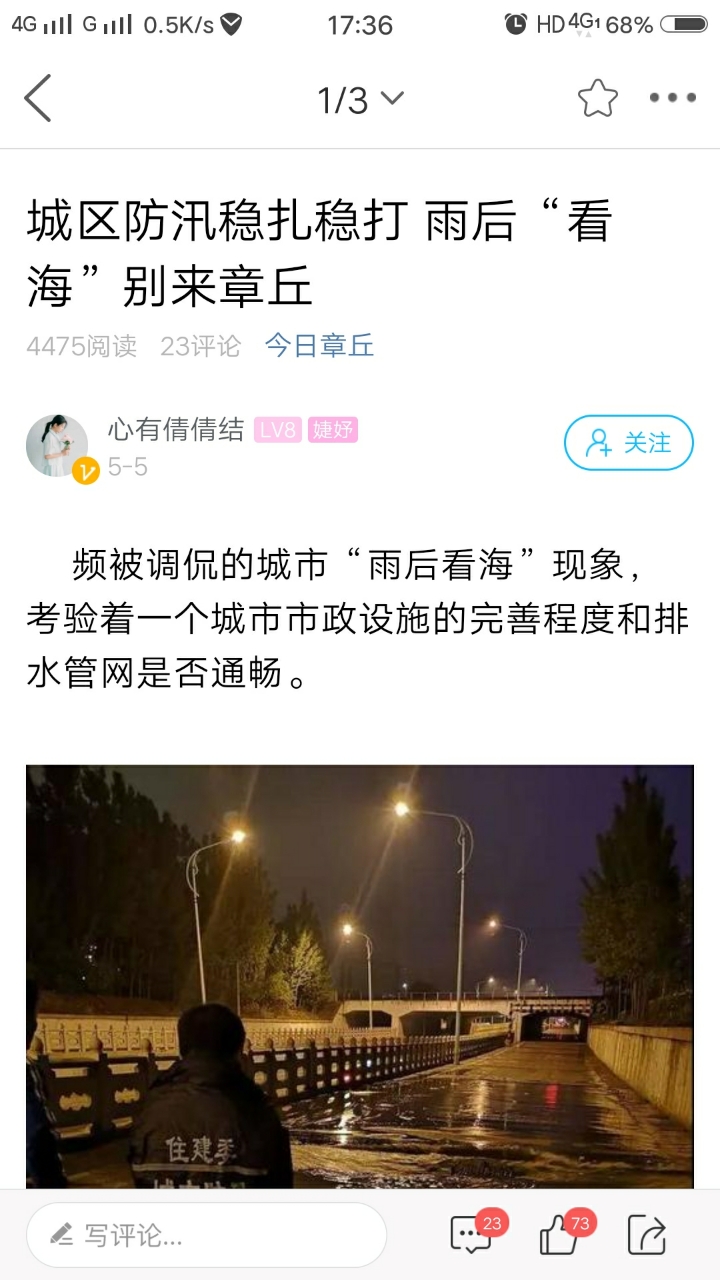Open the flooded underpass photo

pyautogui.click(x=360, y=975)
